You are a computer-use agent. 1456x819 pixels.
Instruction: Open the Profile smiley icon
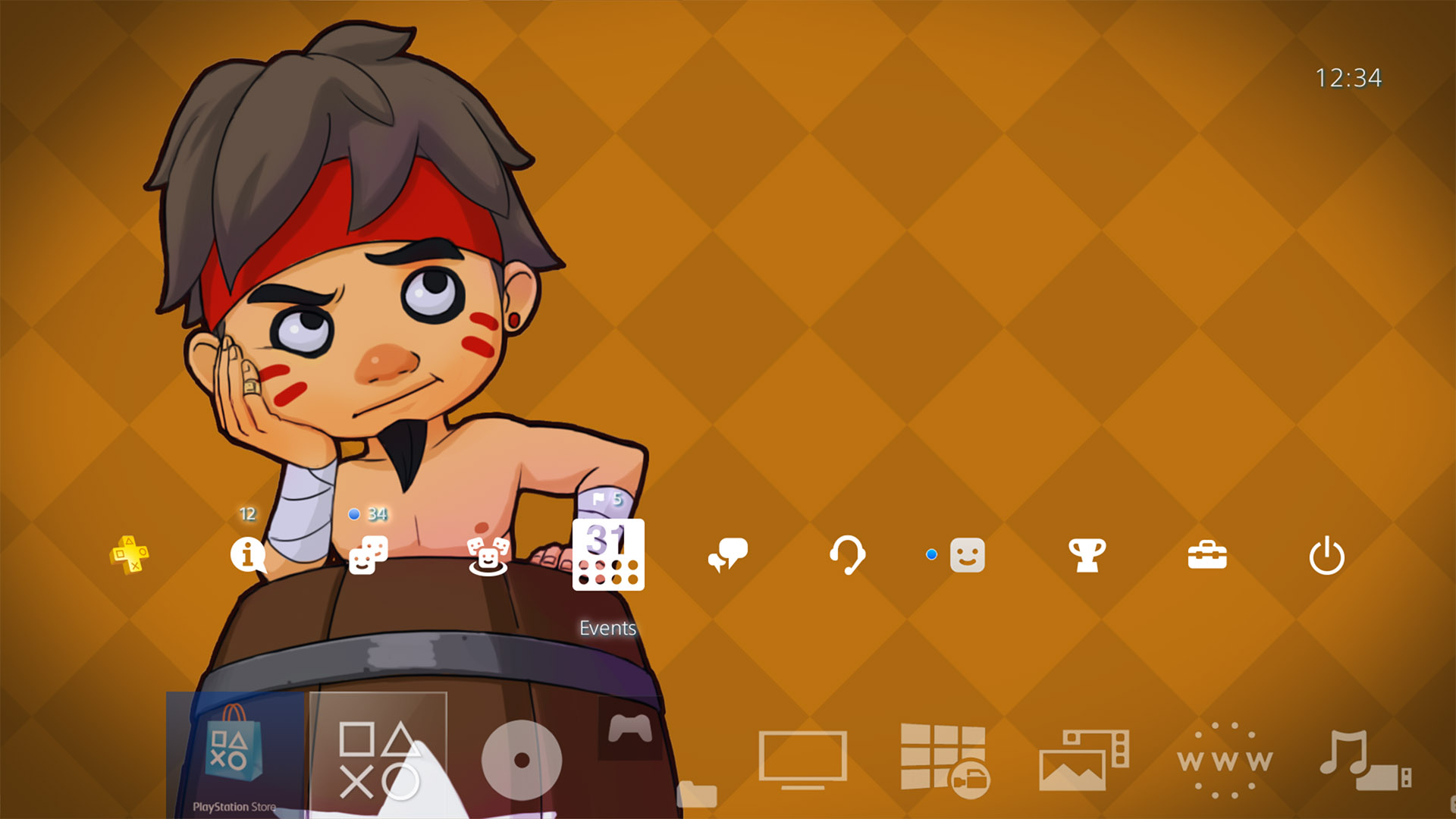click(x=967, y=555)
